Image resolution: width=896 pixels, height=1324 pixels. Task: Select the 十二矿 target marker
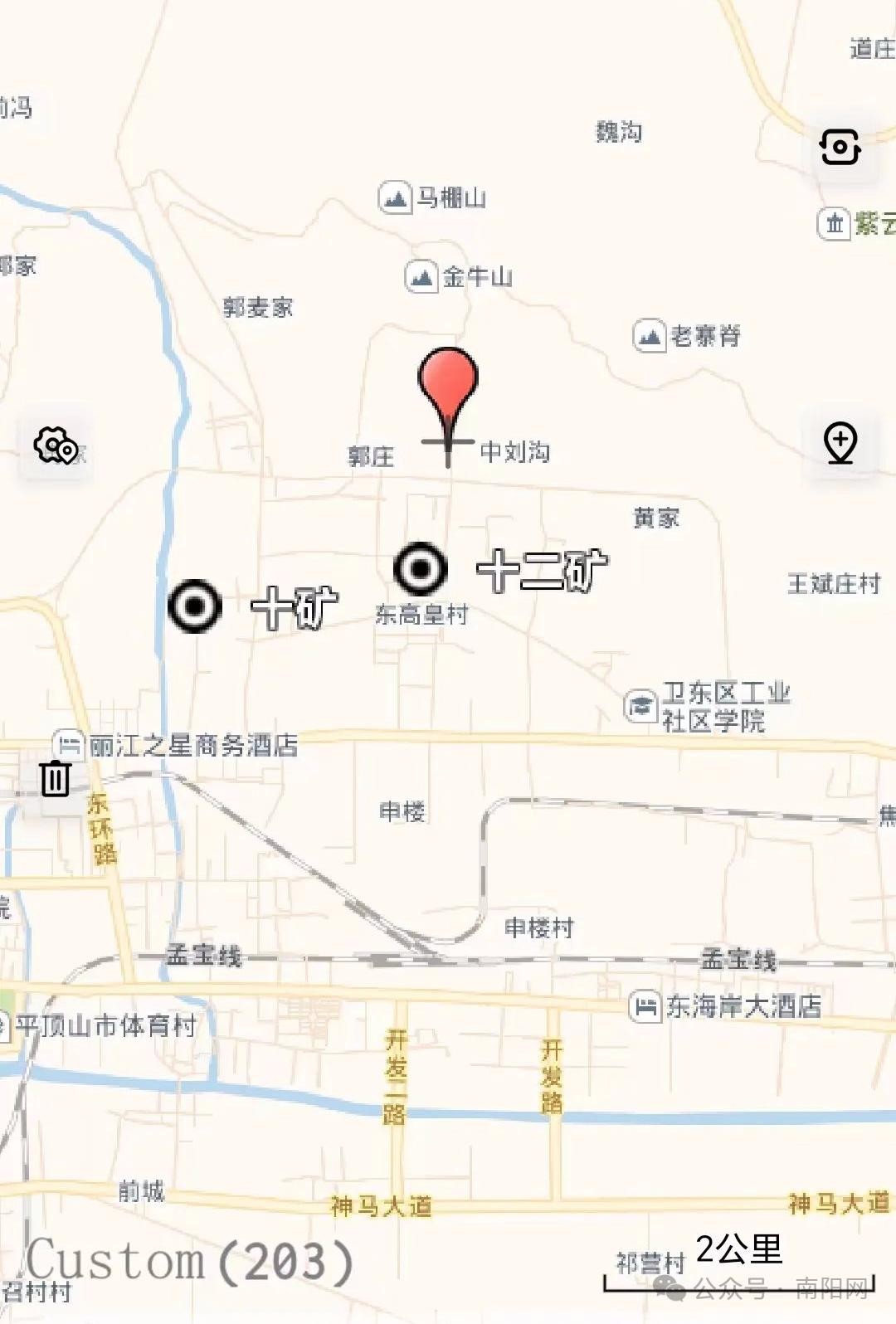tap(421, 569)
